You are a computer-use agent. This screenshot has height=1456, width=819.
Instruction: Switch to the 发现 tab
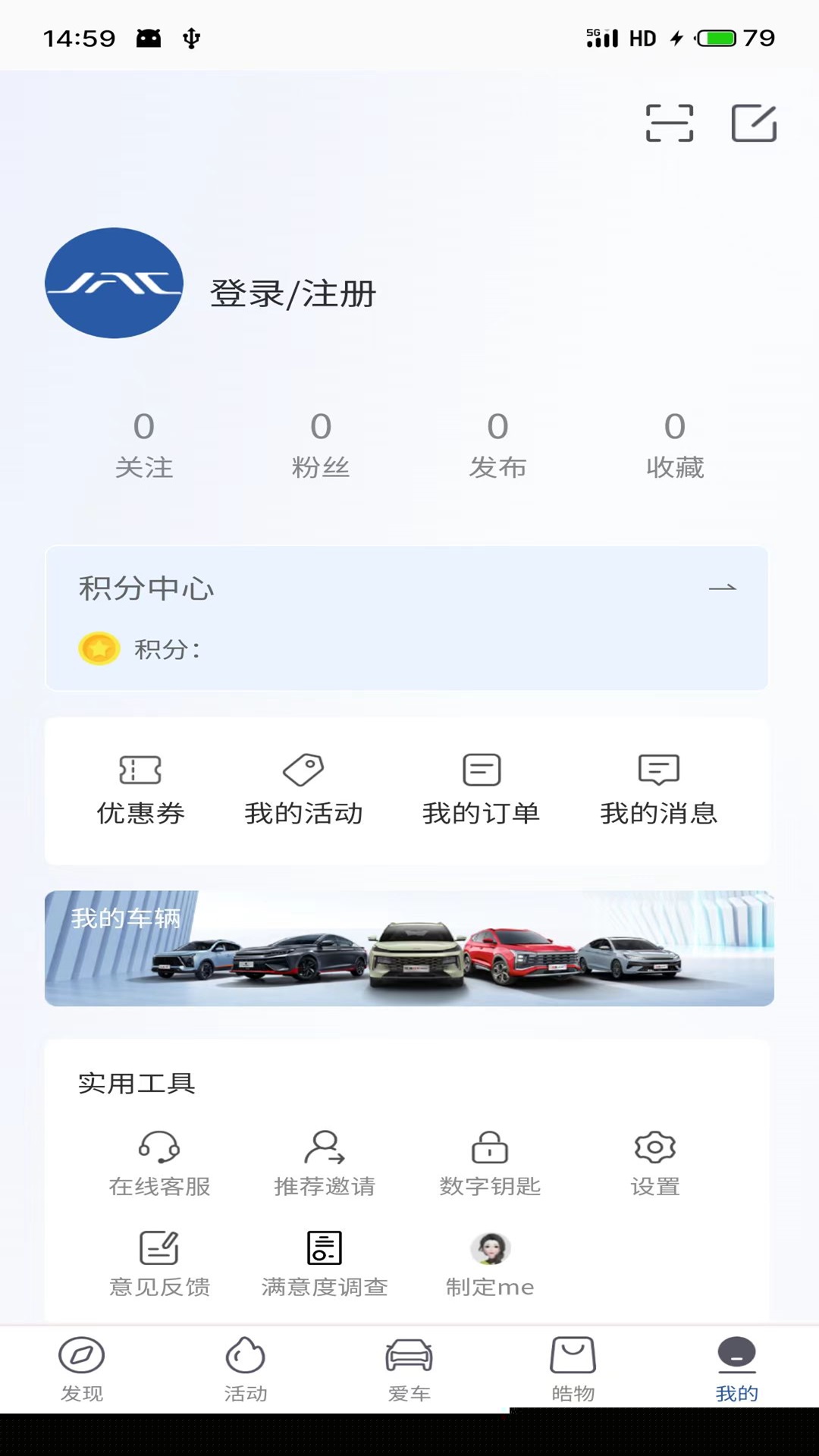click(82, 1369)
